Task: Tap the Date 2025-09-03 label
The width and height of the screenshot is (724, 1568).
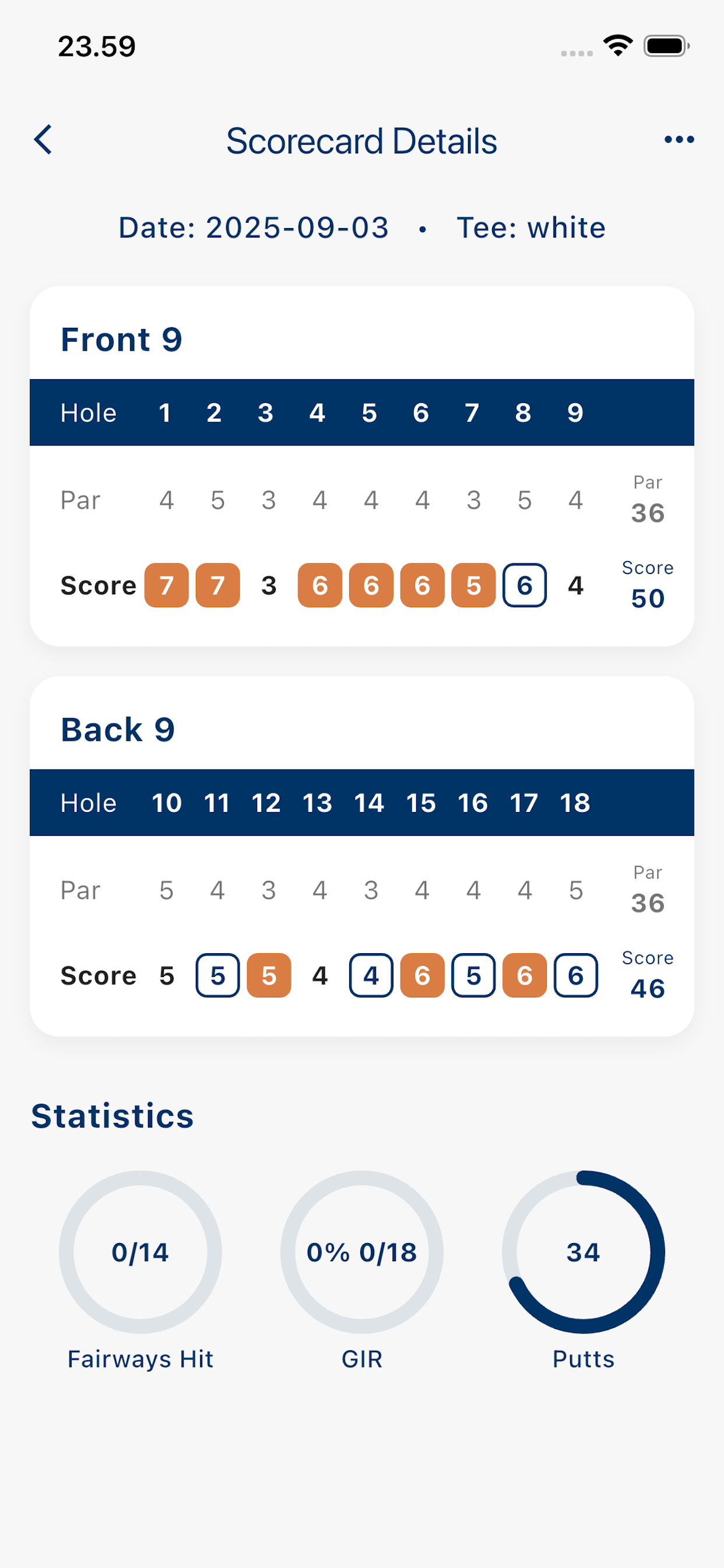Action: point(253,227)
